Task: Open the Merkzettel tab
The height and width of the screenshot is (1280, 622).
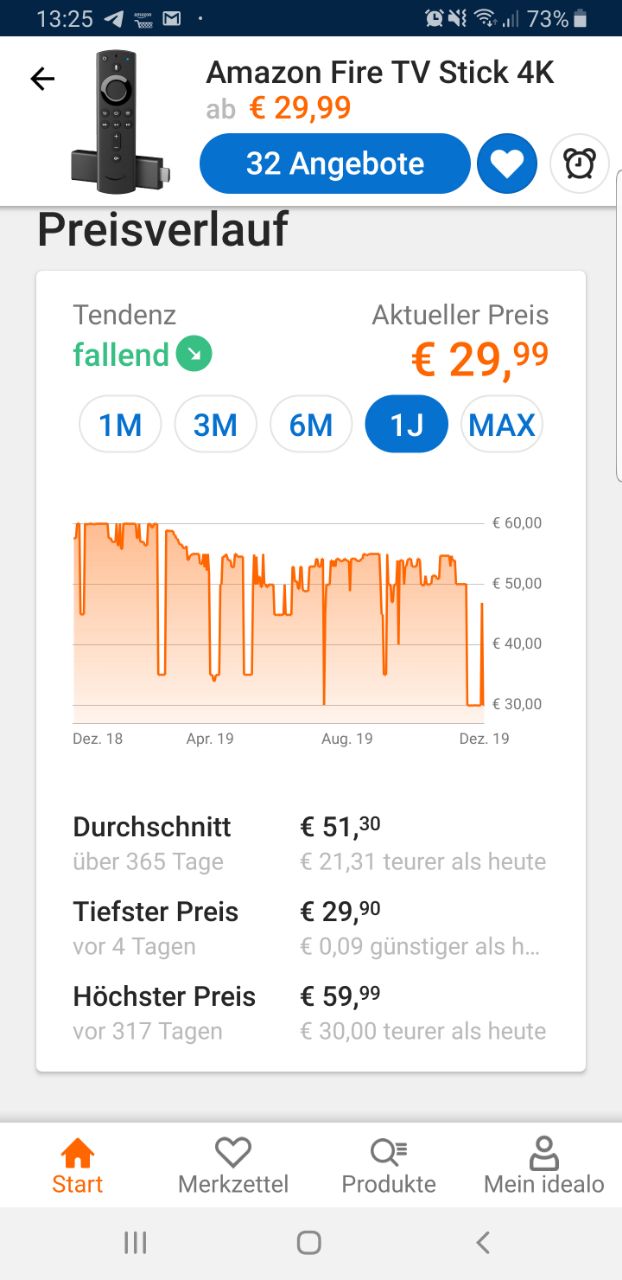Action: click(x=233, y=1166)
